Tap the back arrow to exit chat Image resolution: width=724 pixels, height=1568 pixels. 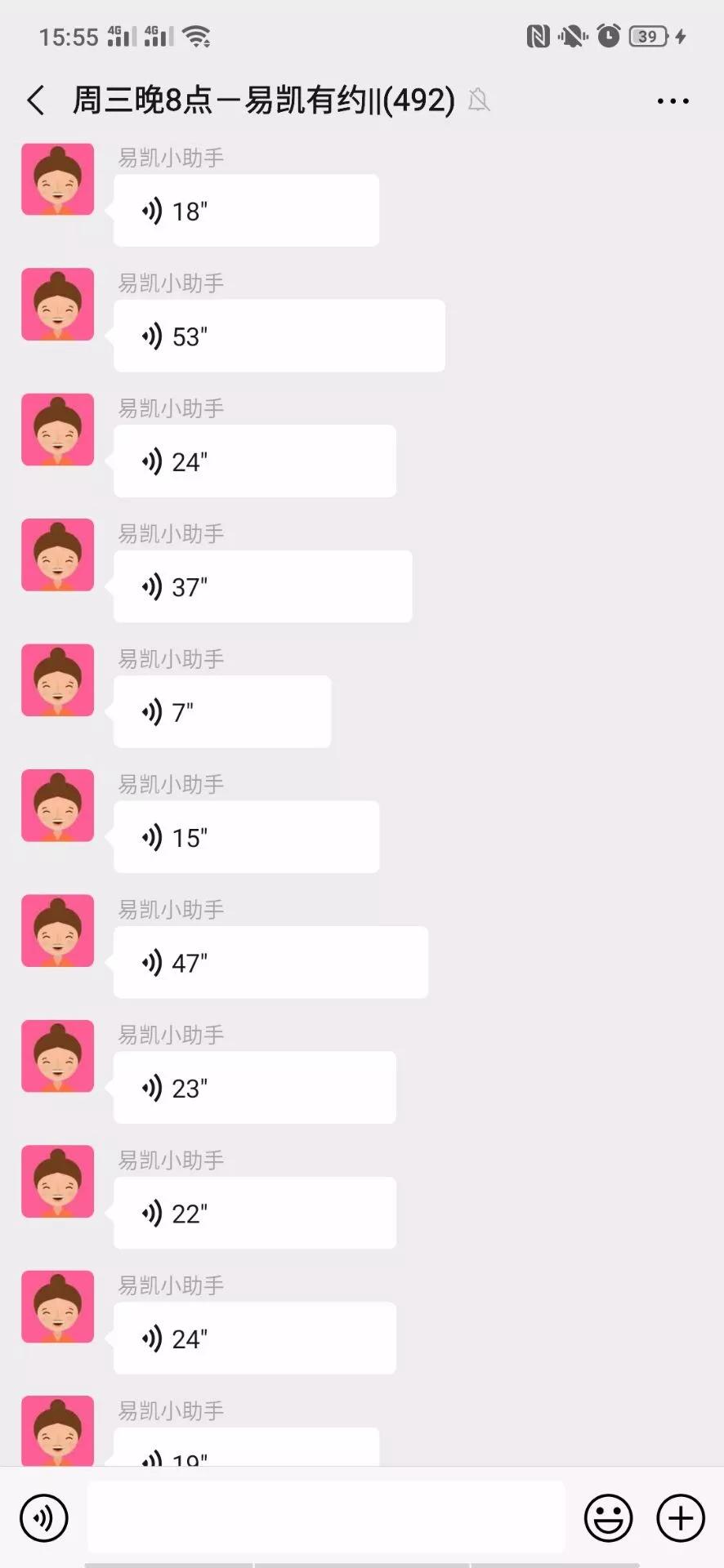click(x=34, y=100)
